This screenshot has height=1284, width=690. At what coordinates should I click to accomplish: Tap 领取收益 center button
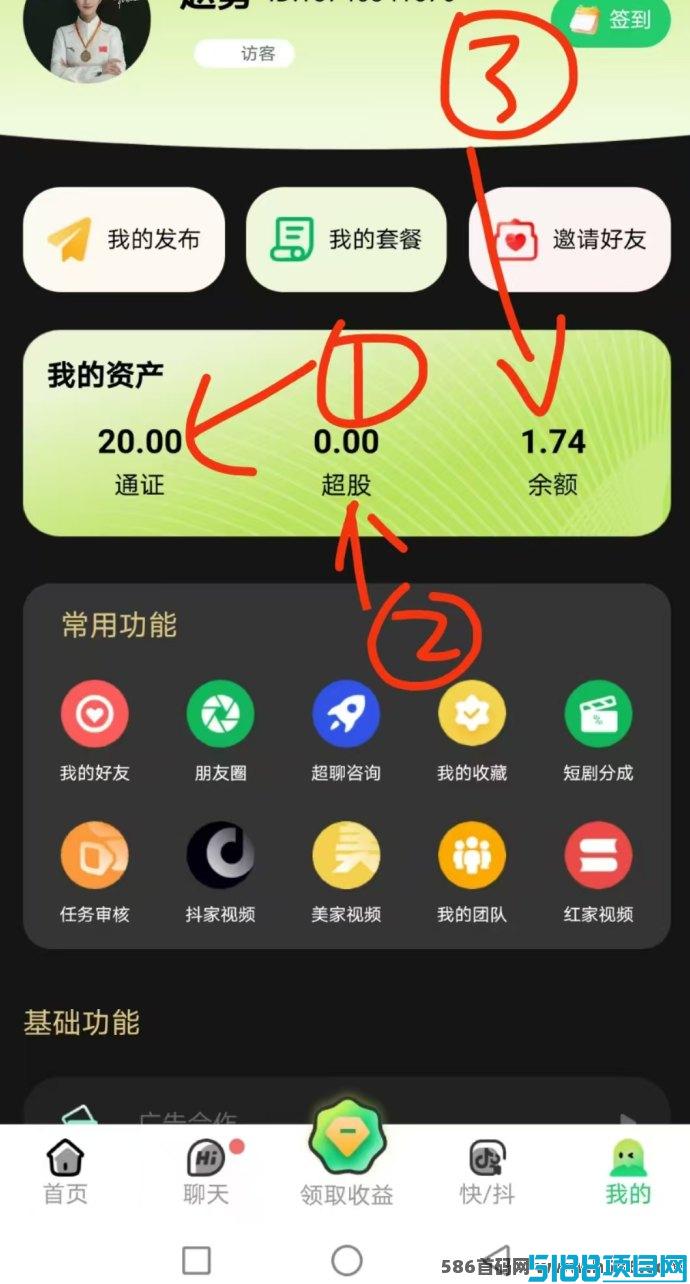click(347, 1155)
